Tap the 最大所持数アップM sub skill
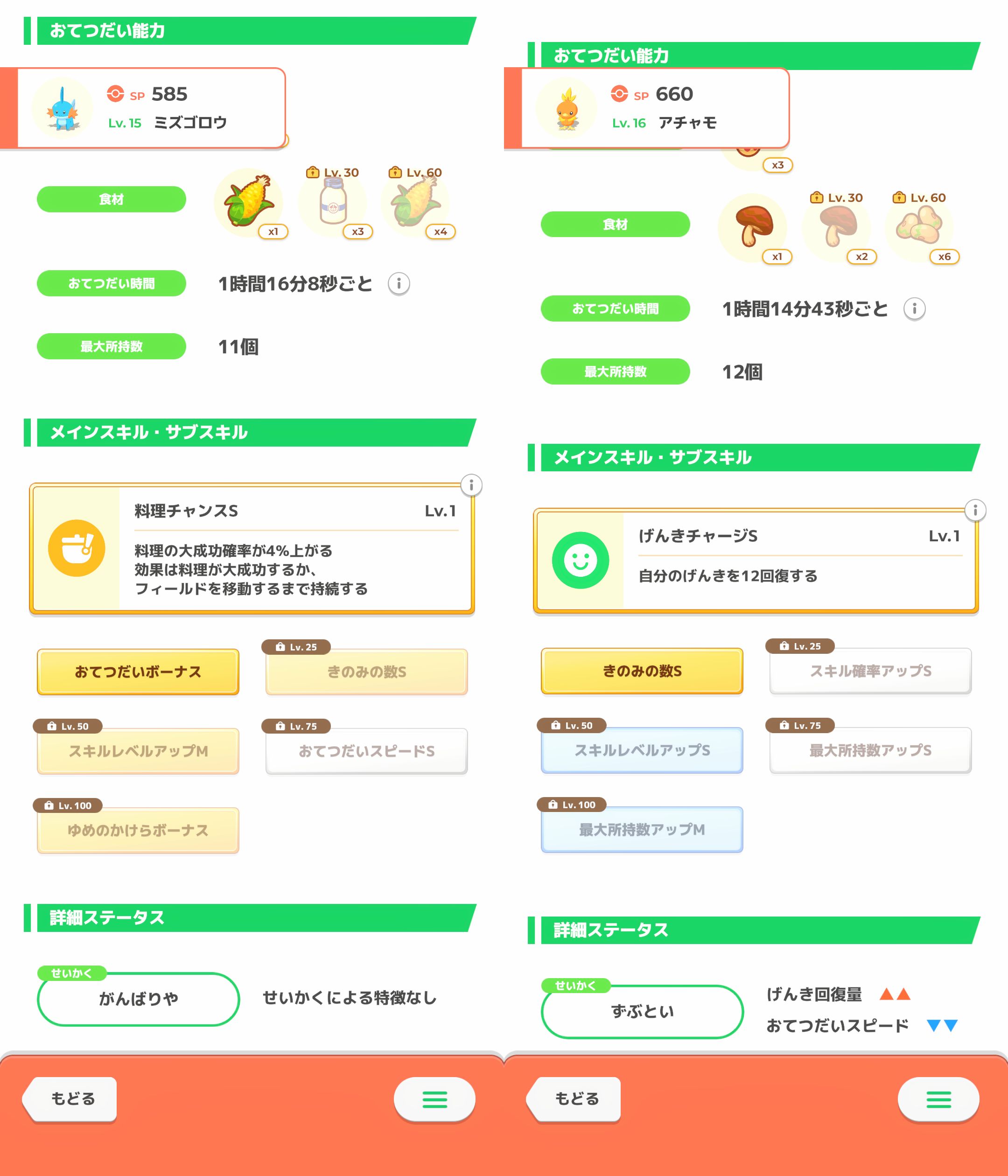The image size is (1008, 1176). click(x=641, y=830)
